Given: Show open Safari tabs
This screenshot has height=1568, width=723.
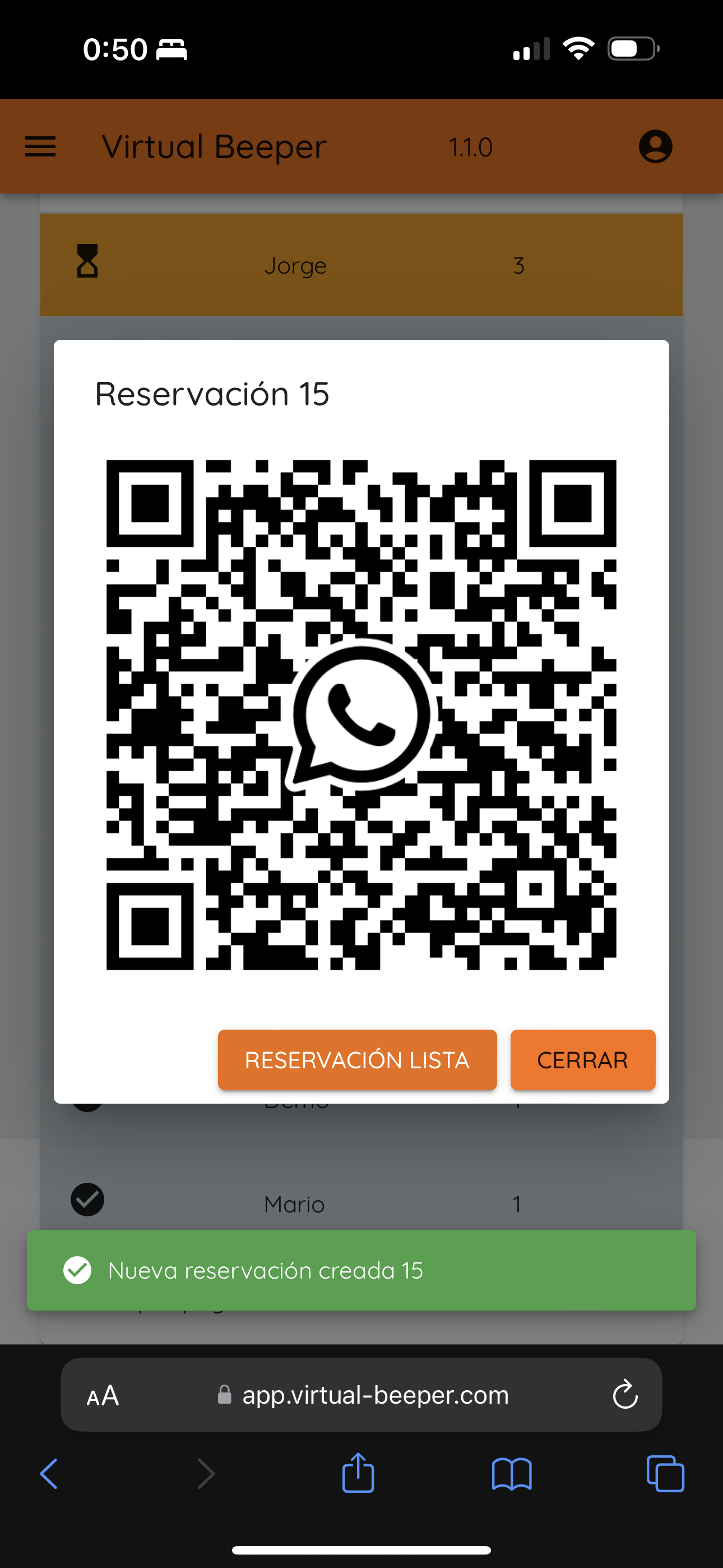Looking at the screenshot, I should [665, 1474].
